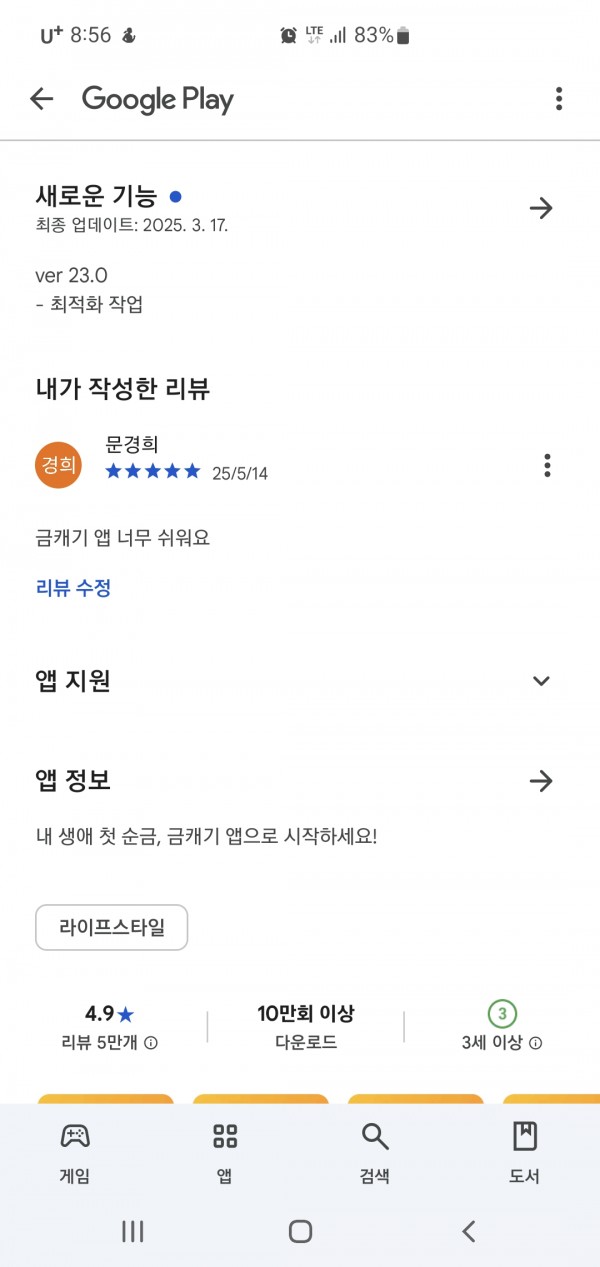The height and width of the screenshot is (1267, 600).
Task: Expand the 앱 지원 section
Action: (541, 681)
